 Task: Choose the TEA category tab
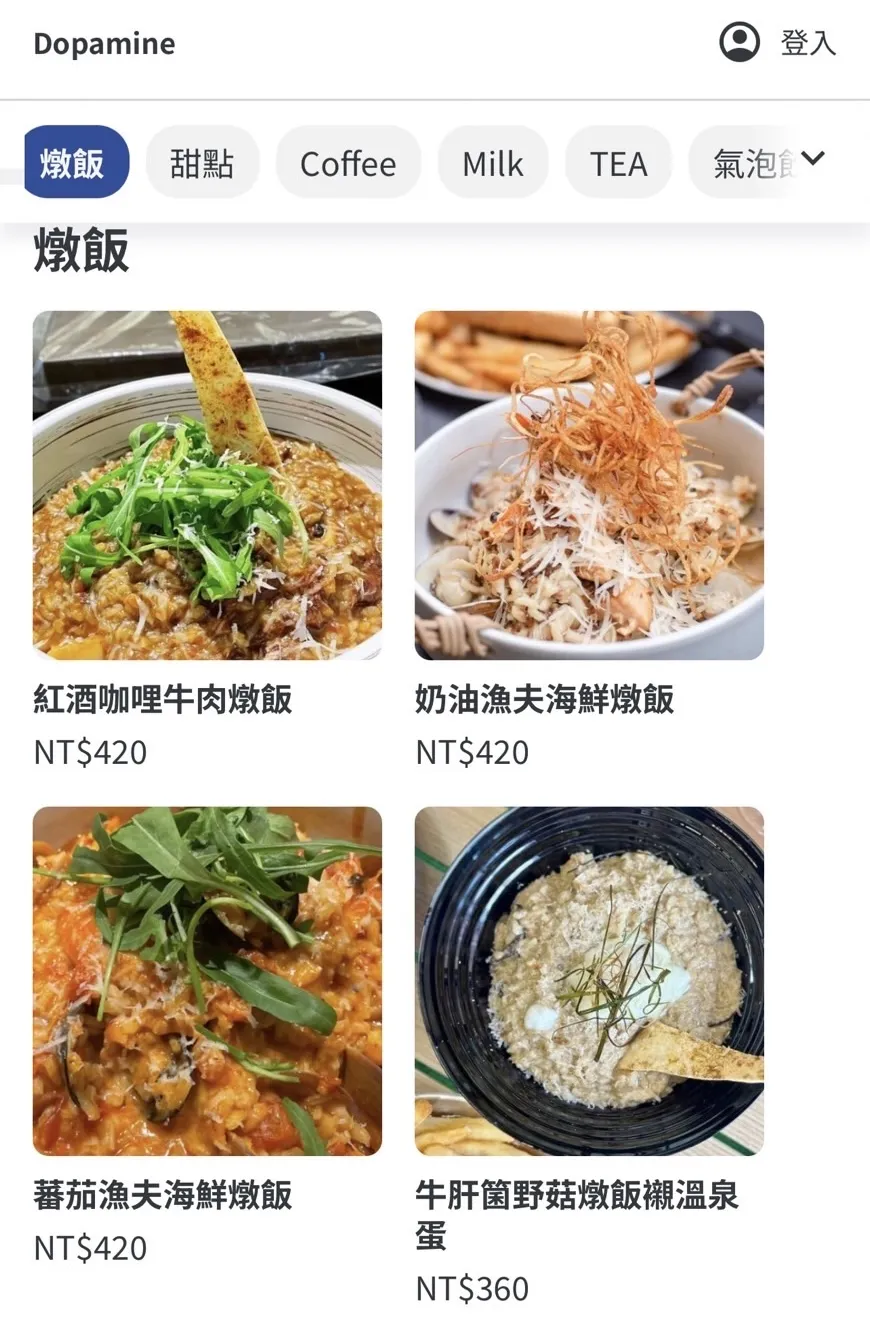618,163
